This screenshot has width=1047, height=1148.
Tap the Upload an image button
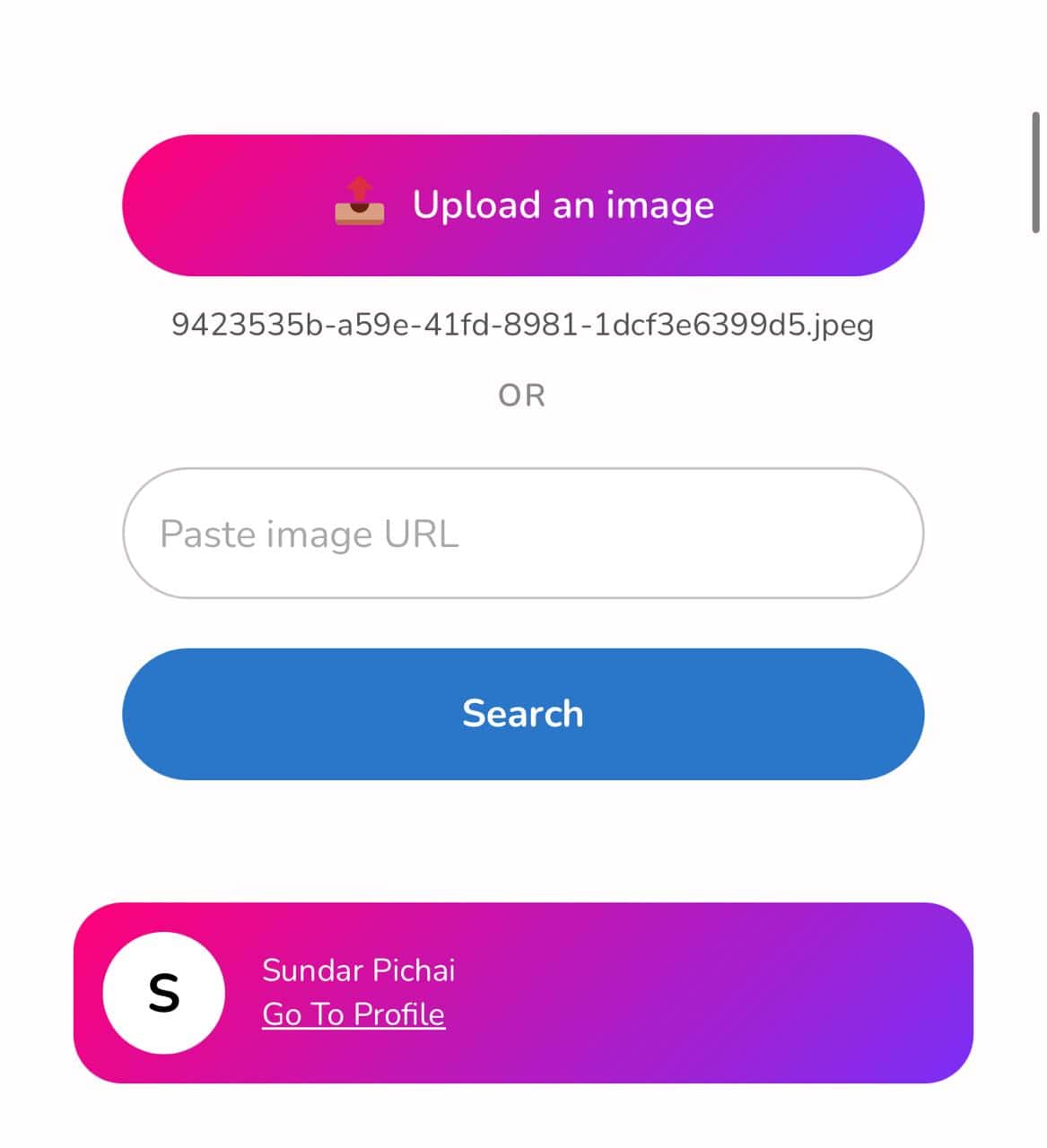(523, 205)
